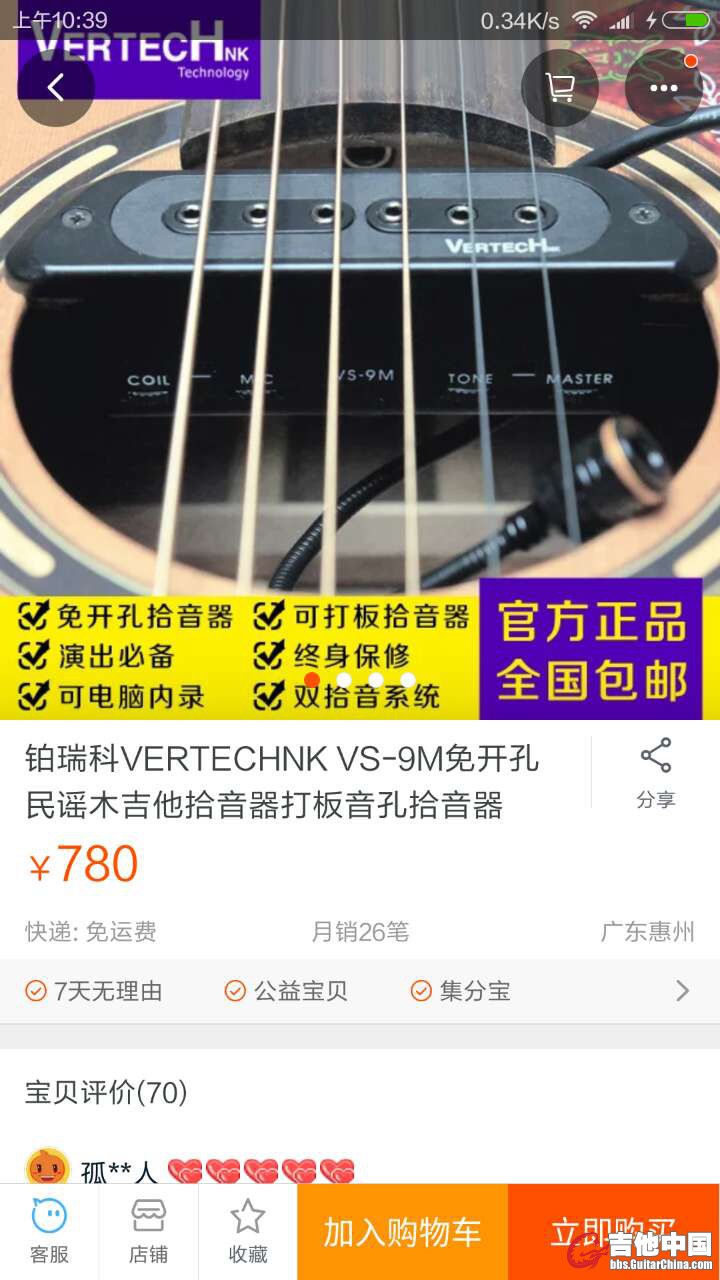Contact customer service via 客服

[x=49, y=1231]
